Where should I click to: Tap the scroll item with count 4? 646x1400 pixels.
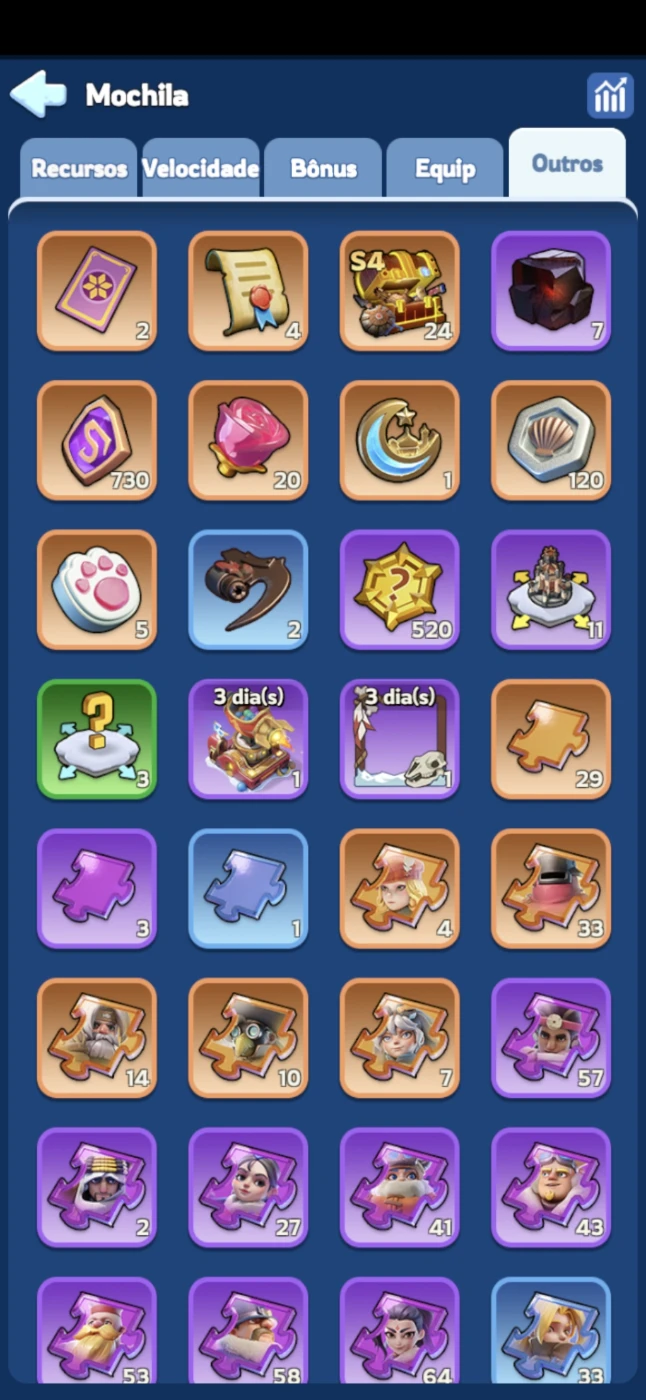[248, 291]
